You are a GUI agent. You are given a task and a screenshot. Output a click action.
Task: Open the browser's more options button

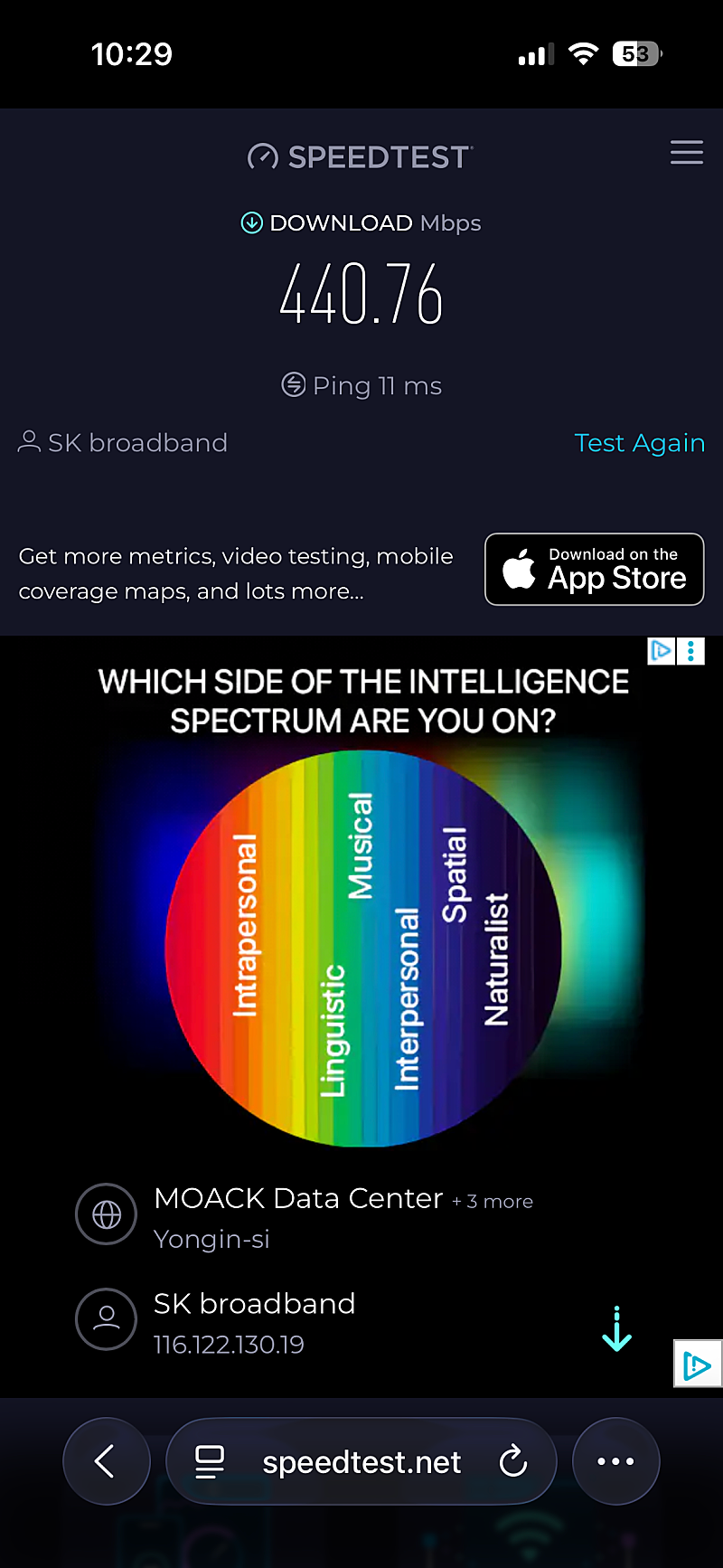pos(615,1461)
